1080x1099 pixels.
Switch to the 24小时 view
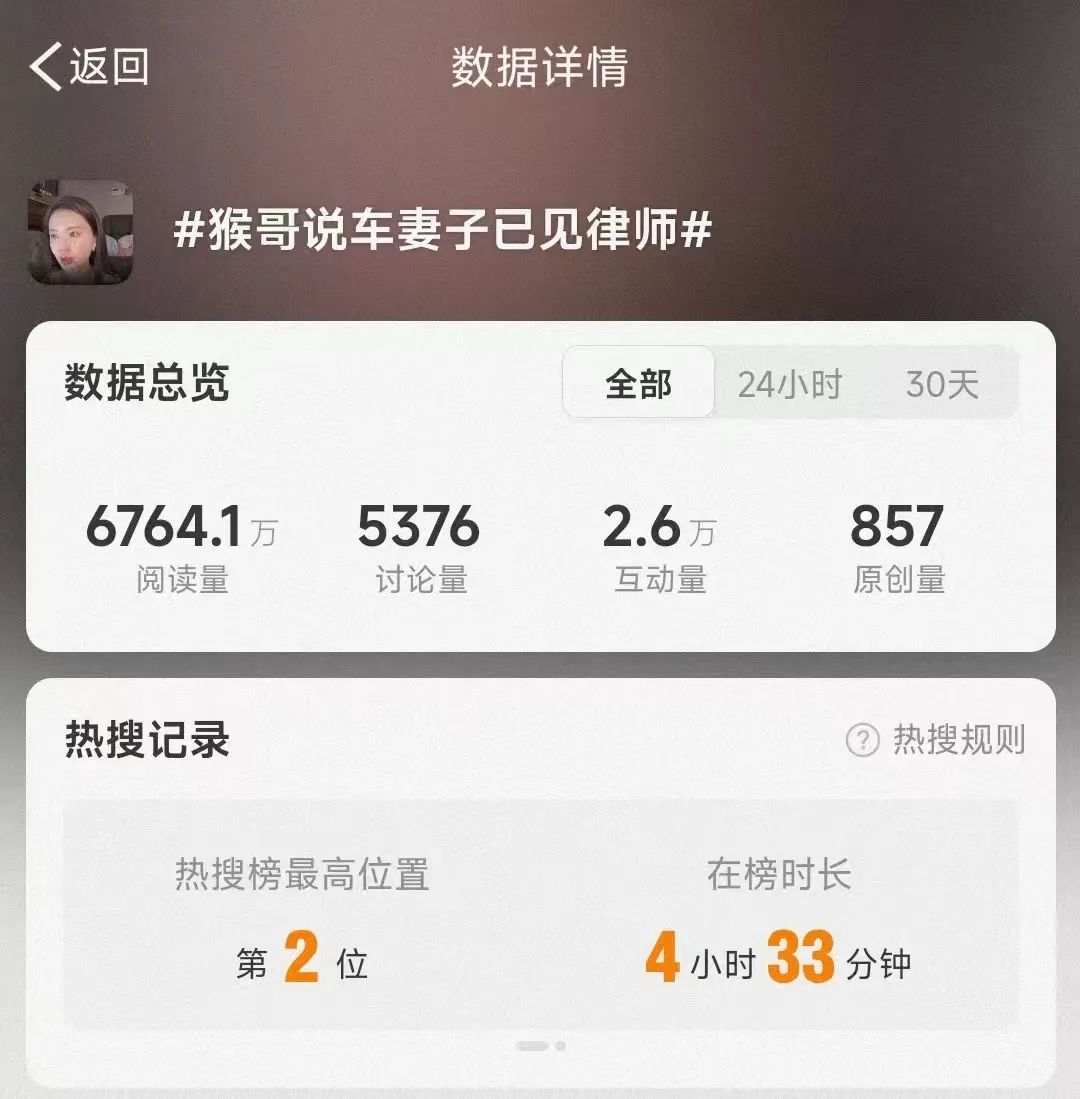(x=789, y=384)
